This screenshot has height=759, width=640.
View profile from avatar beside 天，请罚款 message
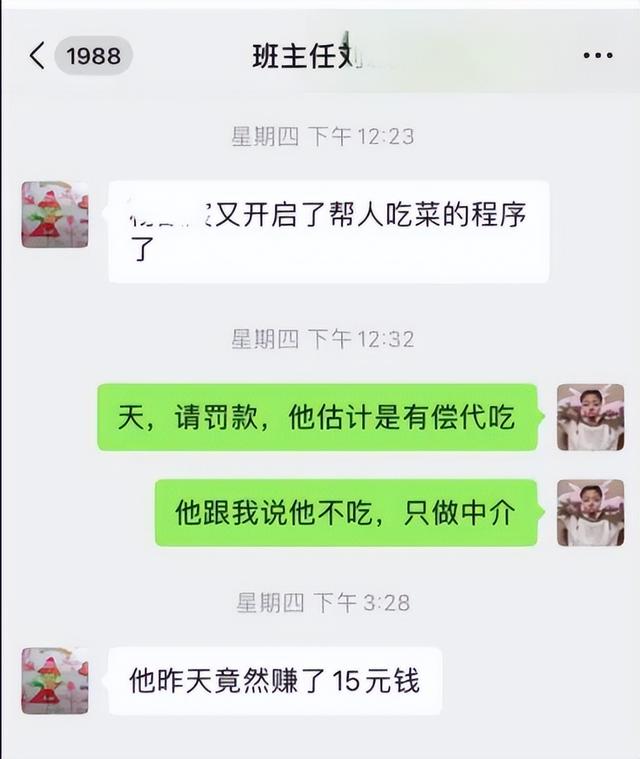coord(590,417)
